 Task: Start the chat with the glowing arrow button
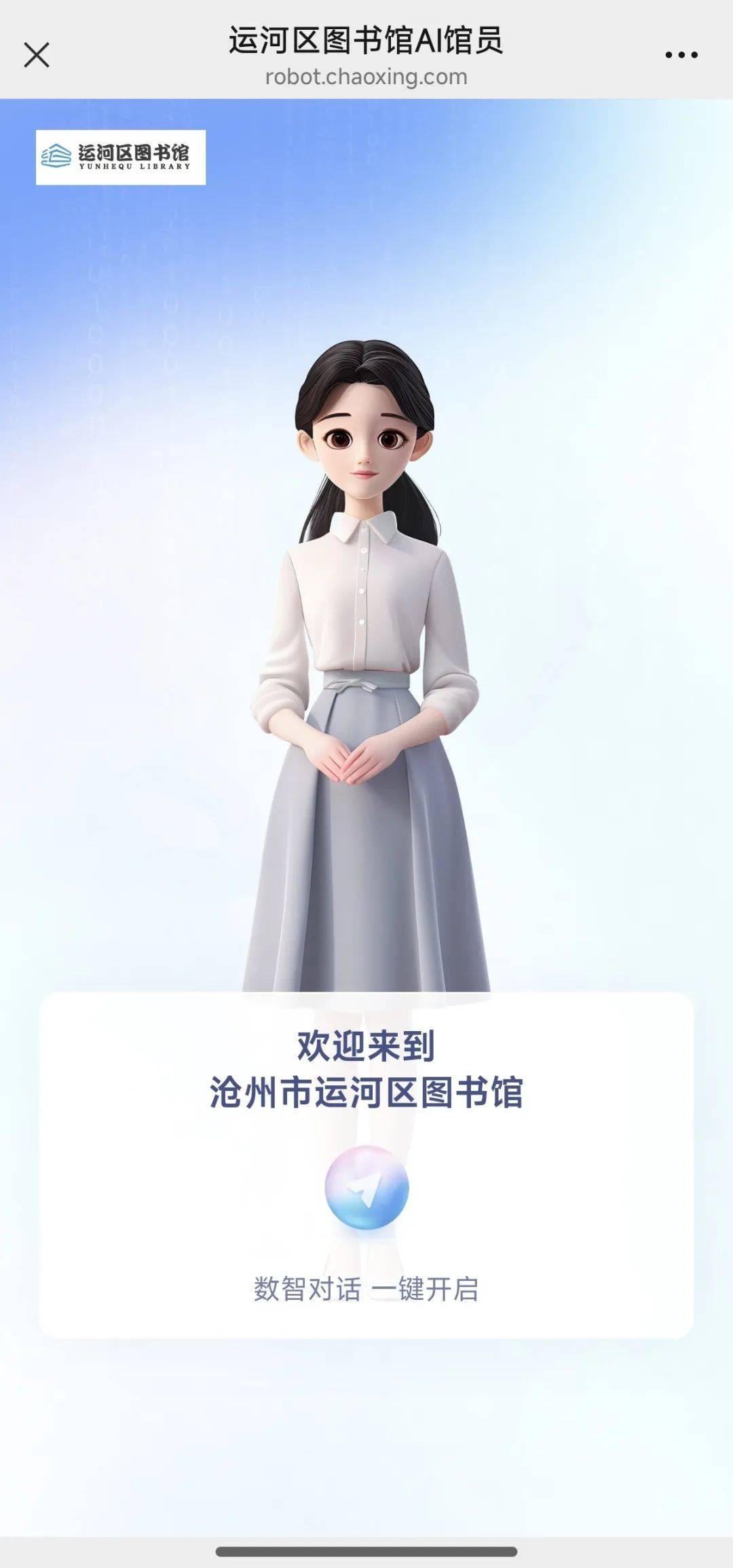[x=366, y=1188]
